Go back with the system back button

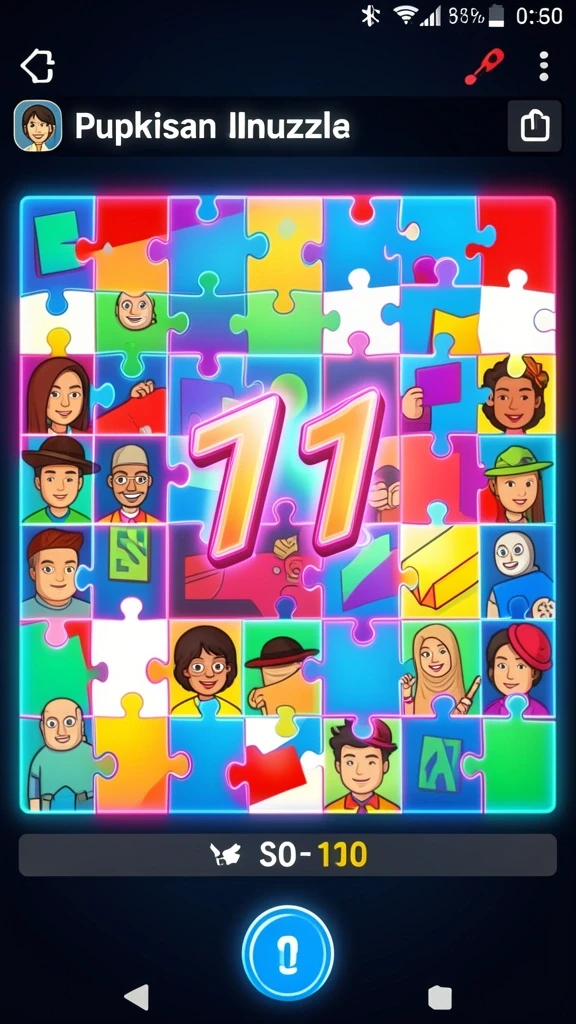(x=136, y=997)
